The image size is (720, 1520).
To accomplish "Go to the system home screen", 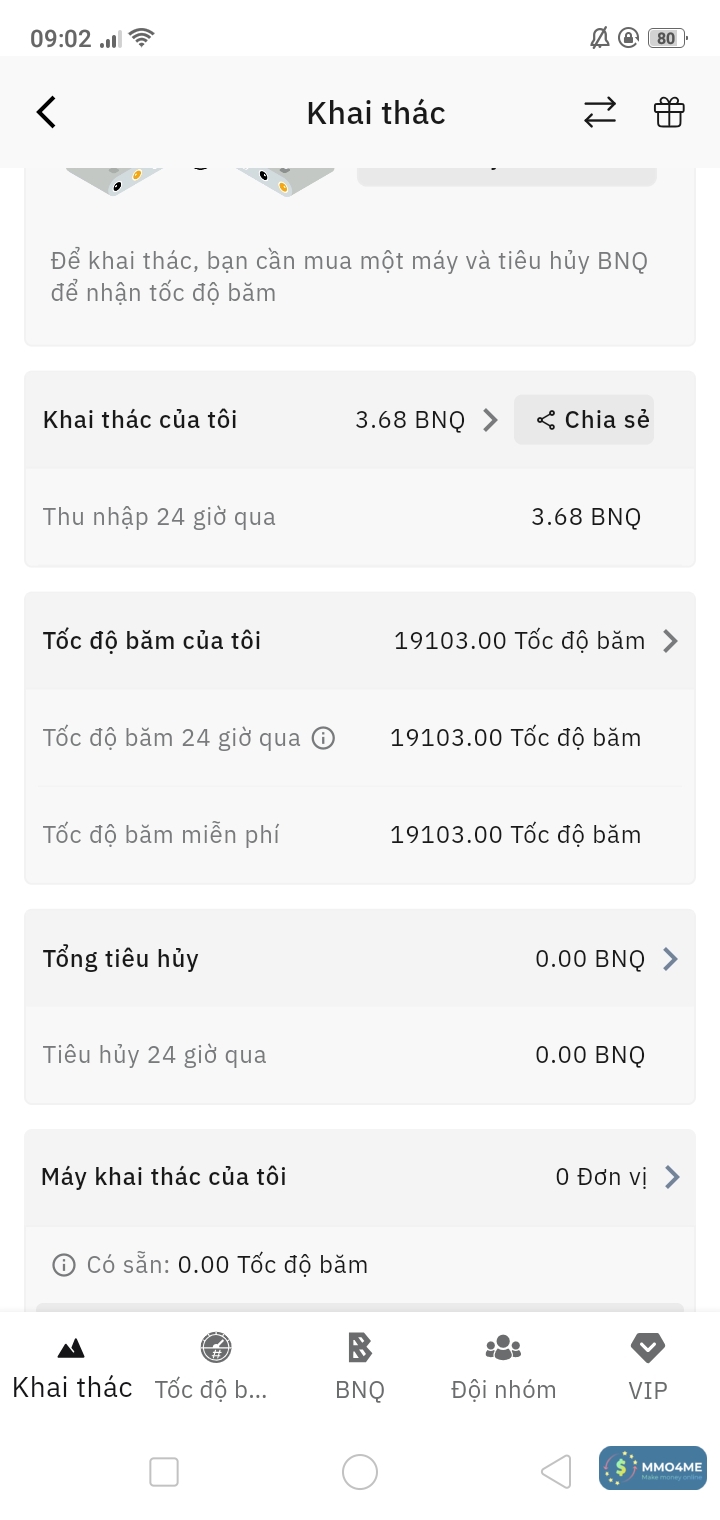I will (360, 1472).
